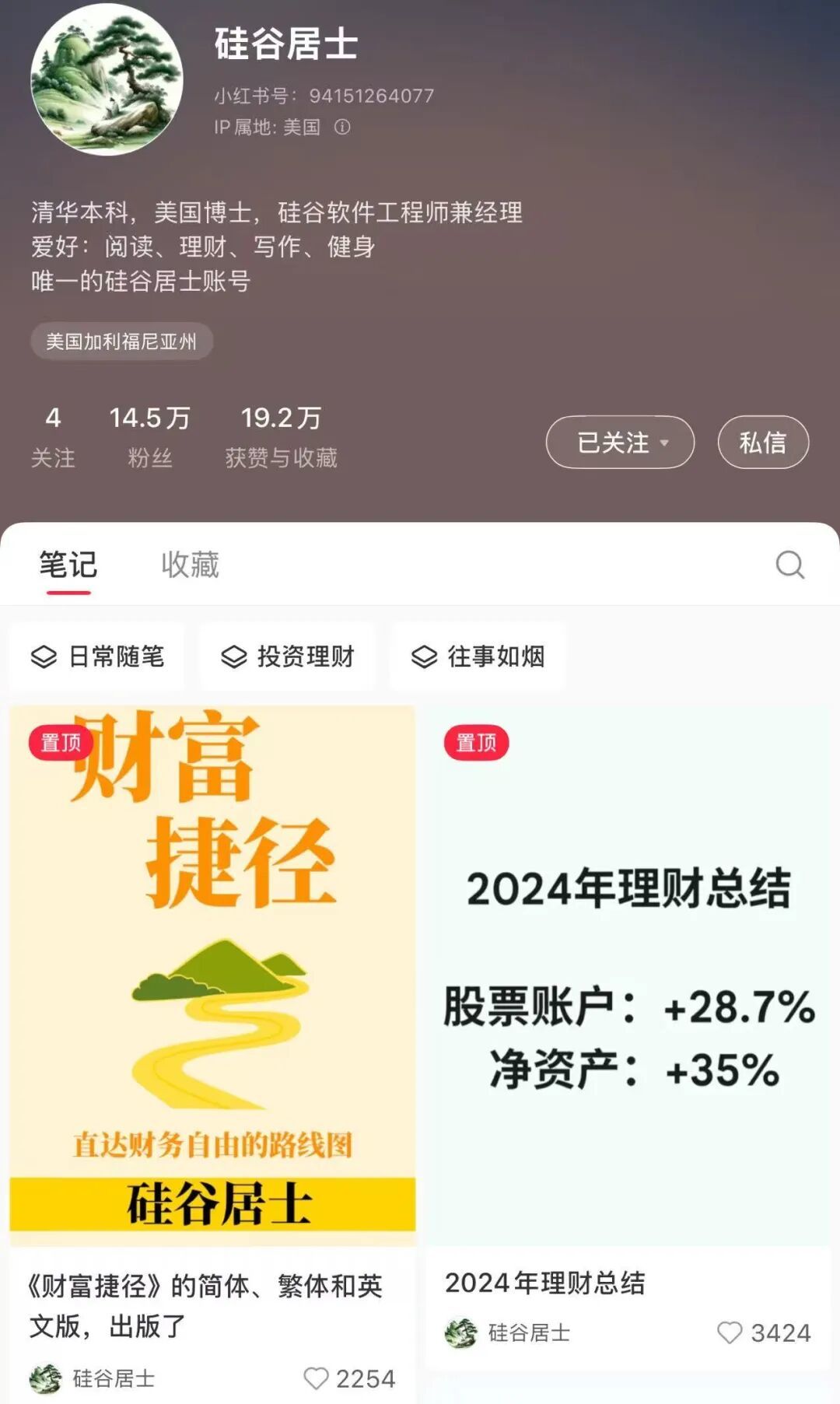View the 关注 following list
This screenshot has height=1404, width=840.
(x=53, y=436)
